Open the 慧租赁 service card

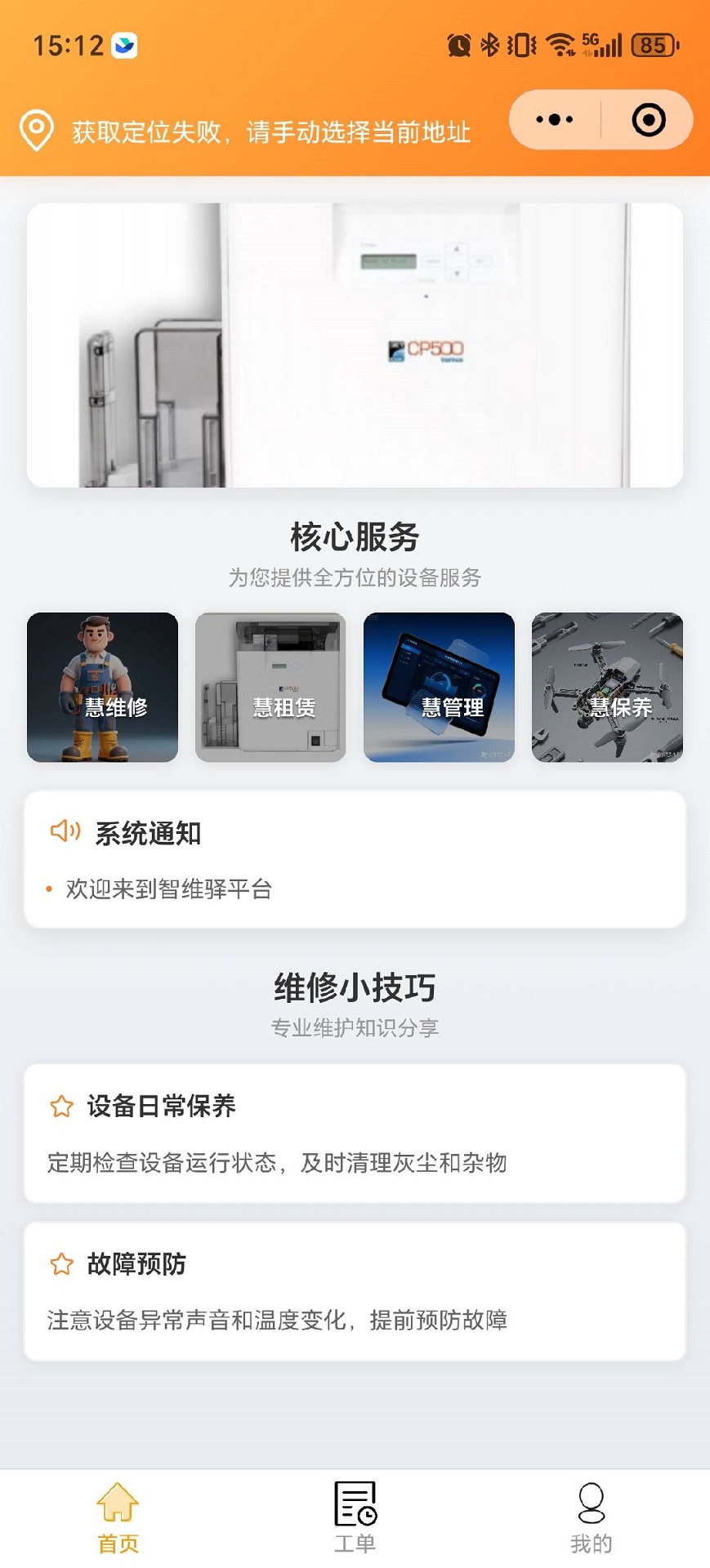point(270,688)
